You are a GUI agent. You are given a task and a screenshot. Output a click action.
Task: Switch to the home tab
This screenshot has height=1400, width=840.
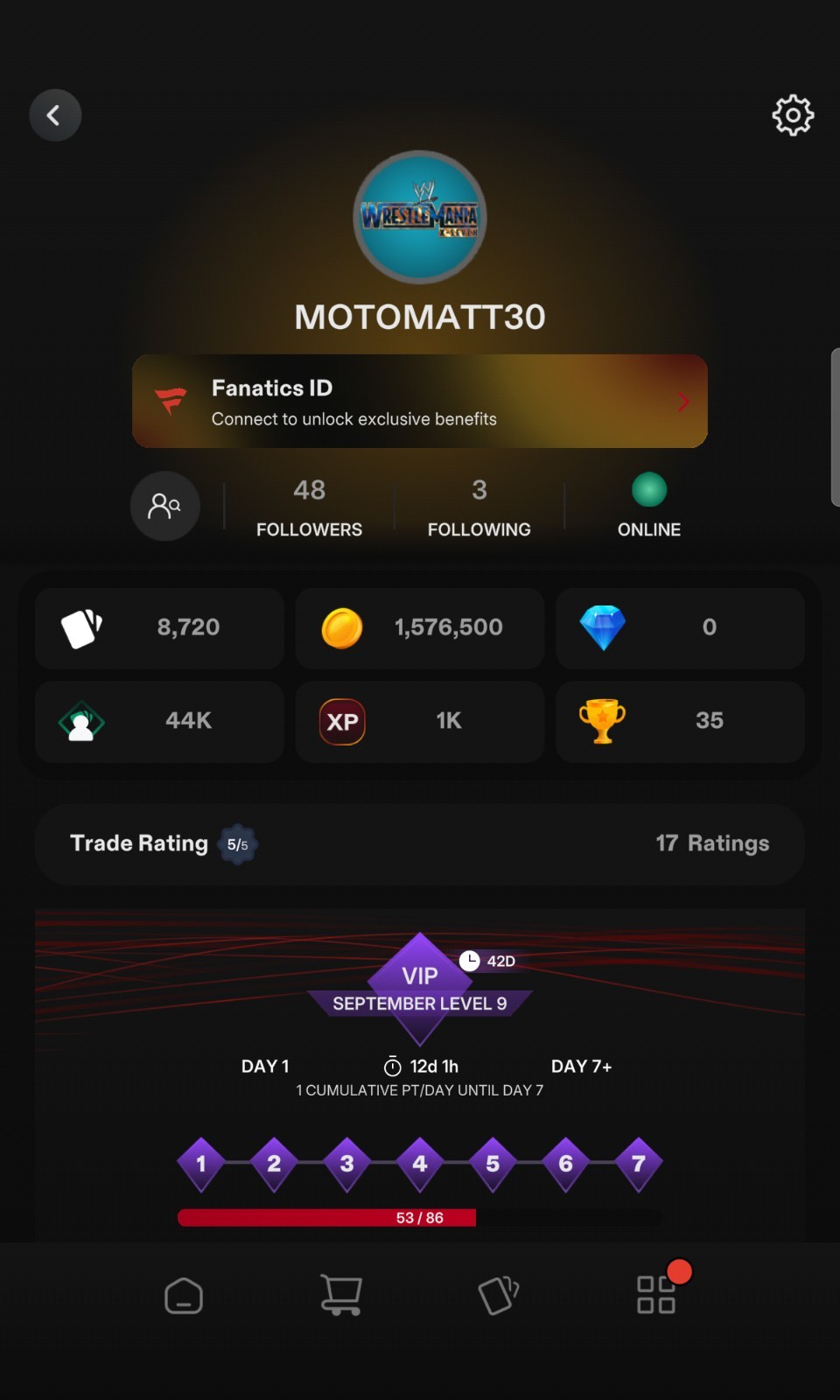coord(184,1296)
